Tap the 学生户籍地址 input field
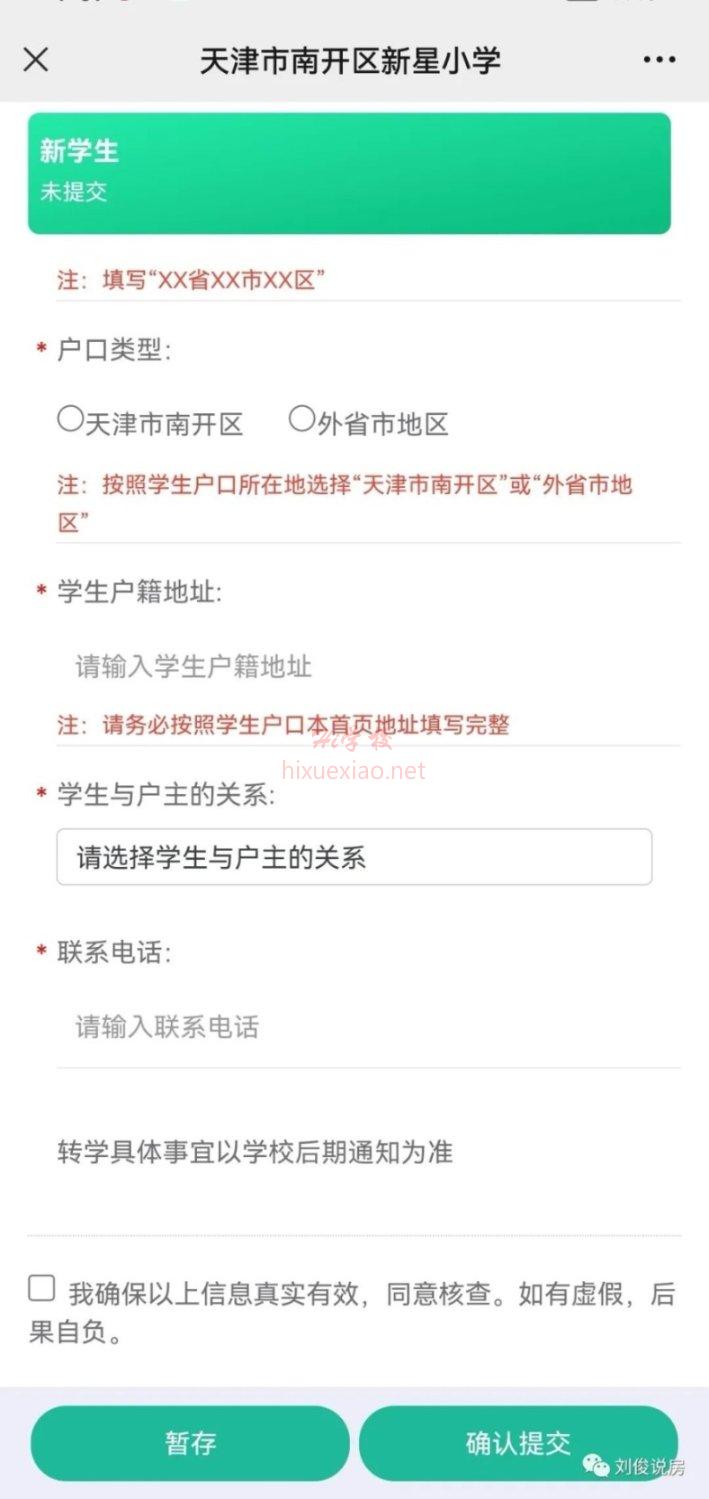Viewport: 709px width, 1499px height. (x=368, y=666)
